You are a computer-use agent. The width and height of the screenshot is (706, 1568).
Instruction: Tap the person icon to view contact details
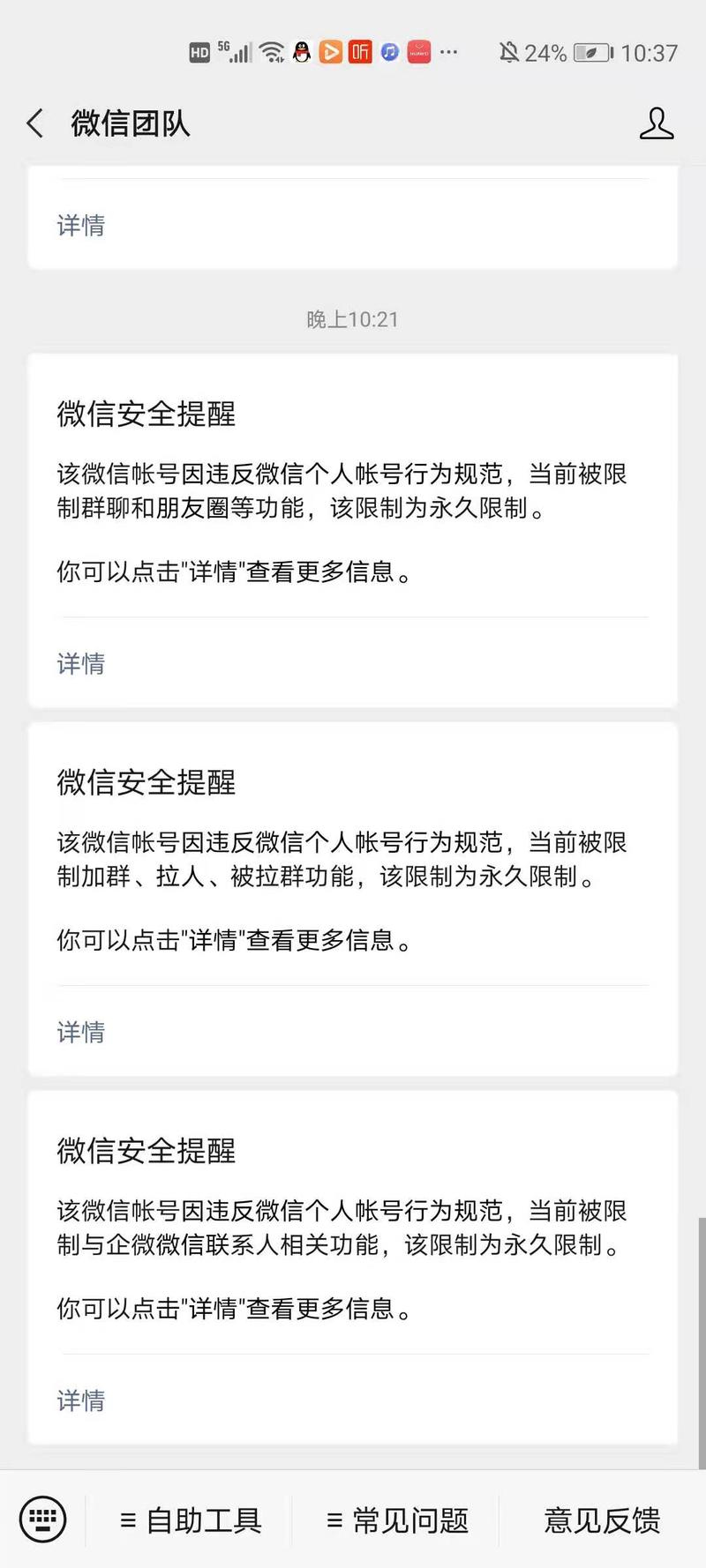click(657, 124)
